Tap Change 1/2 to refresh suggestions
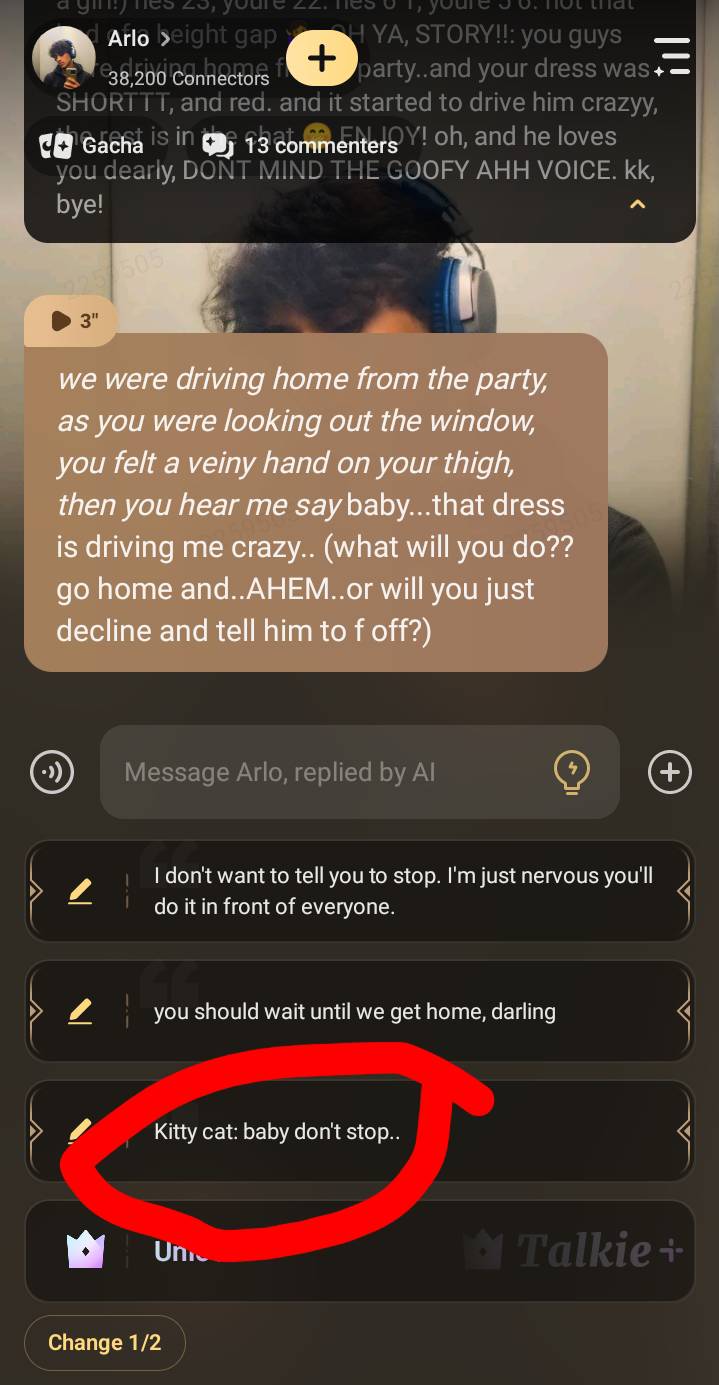The image size is (719, 1385). (105, 1342)
